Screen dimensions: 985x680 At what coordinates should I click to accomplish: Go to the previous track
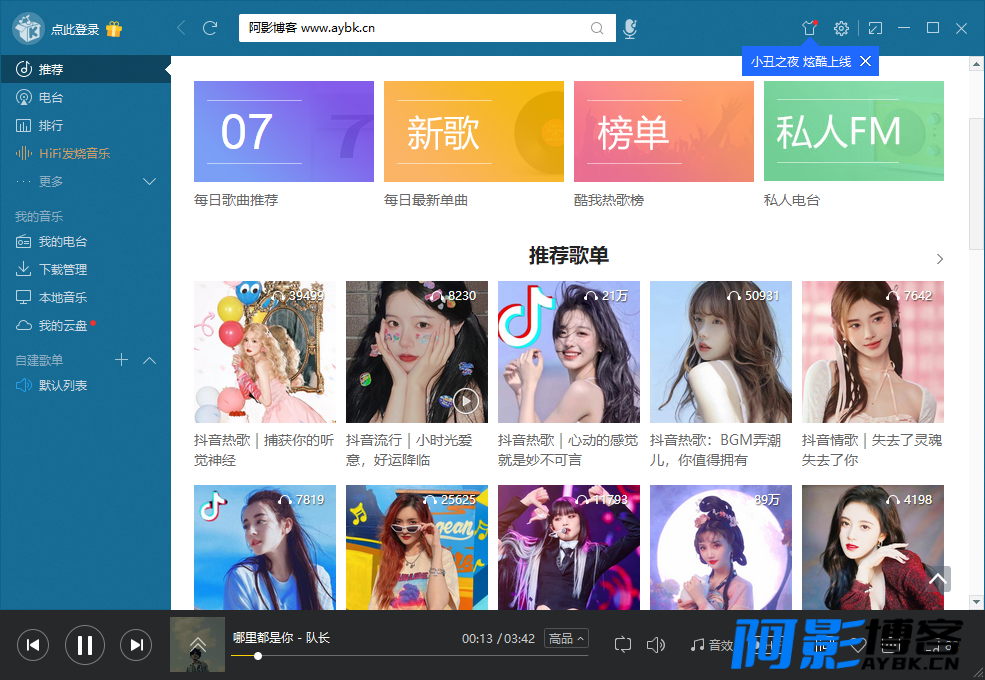pyautogui.click(x=33, y=645)
